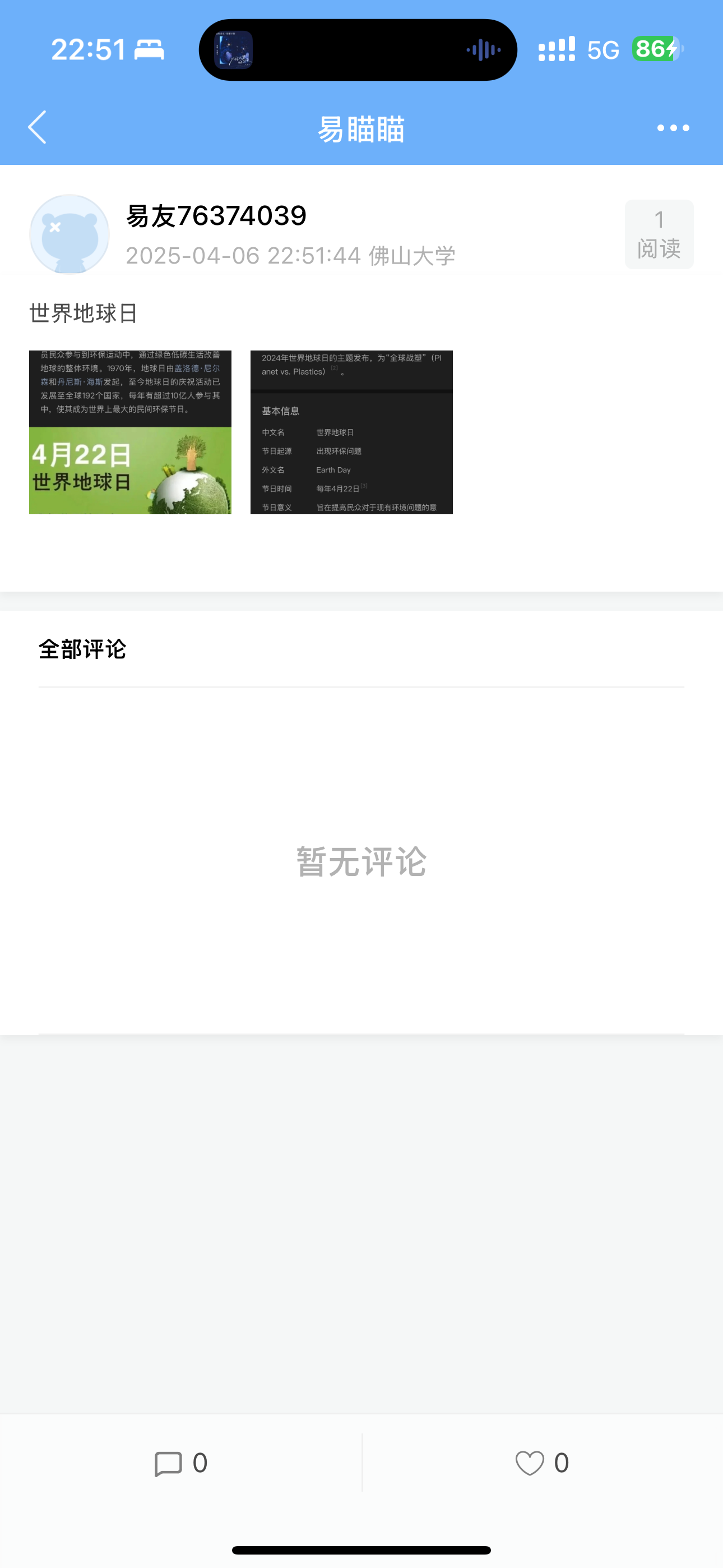This screenshot has width=723, height=1568.
Task: Open the Dynamic Island music activity
Action: (358, 50)
